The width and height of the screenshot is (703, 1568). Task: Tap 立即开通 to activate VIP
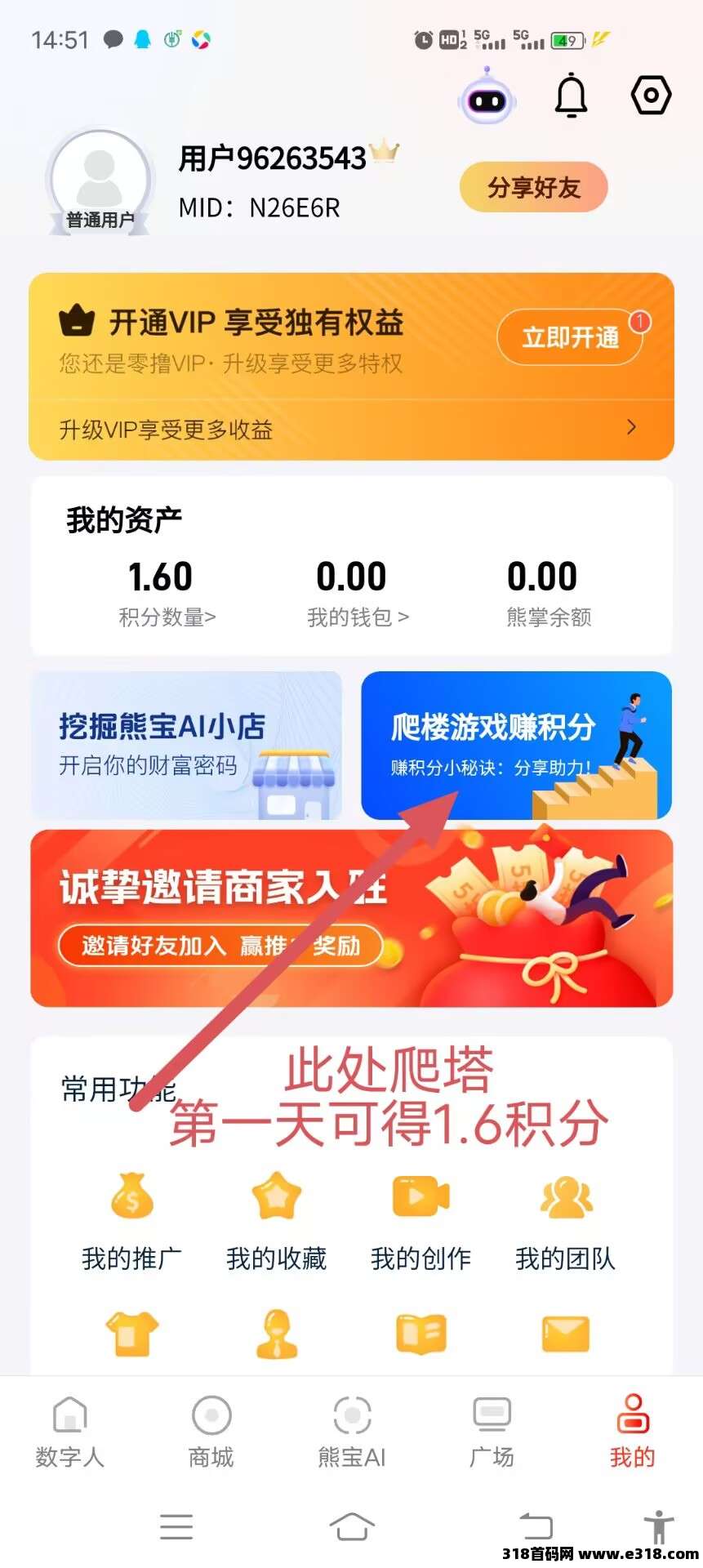click(570, 337)
